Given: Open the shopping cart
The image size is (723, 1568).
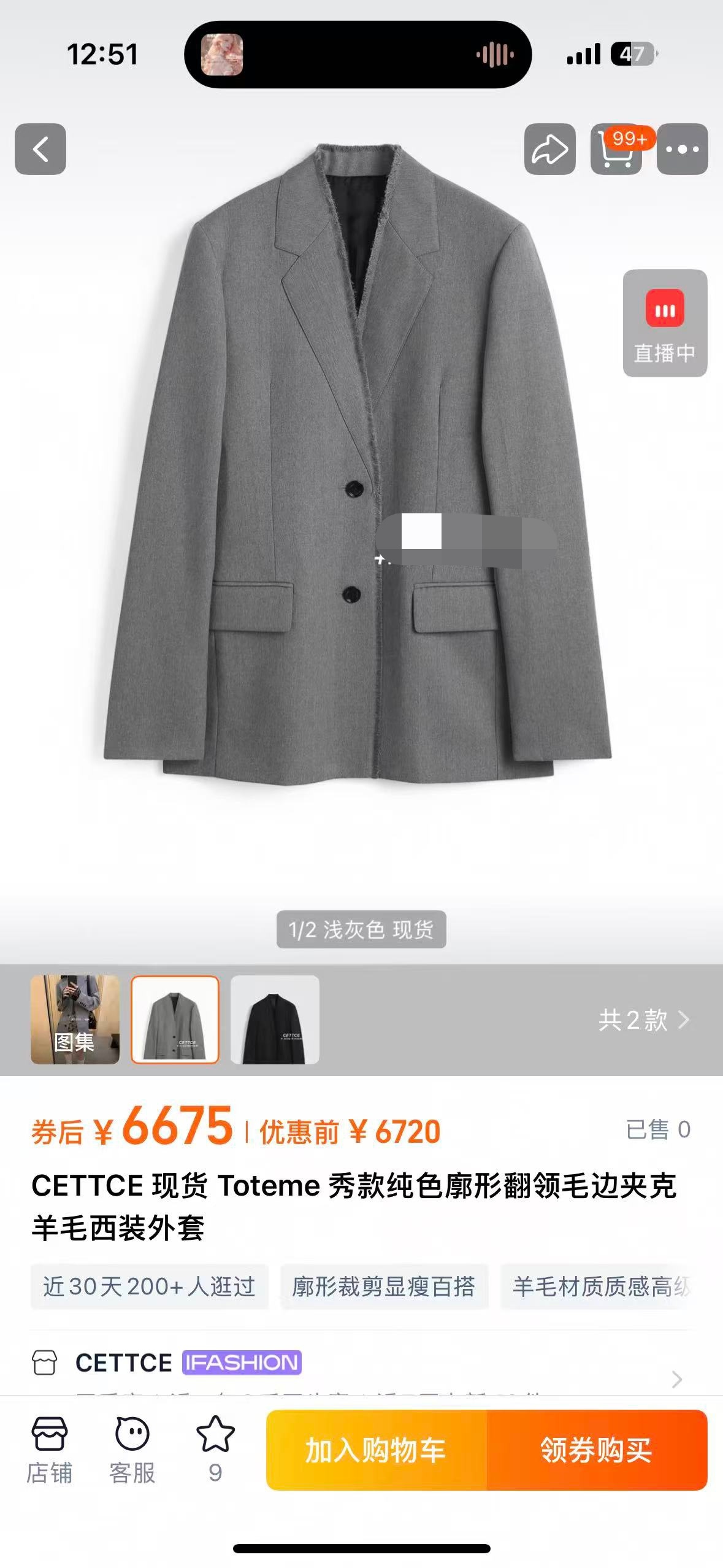Looking at the screenshot, I should (x=616, y=149).
